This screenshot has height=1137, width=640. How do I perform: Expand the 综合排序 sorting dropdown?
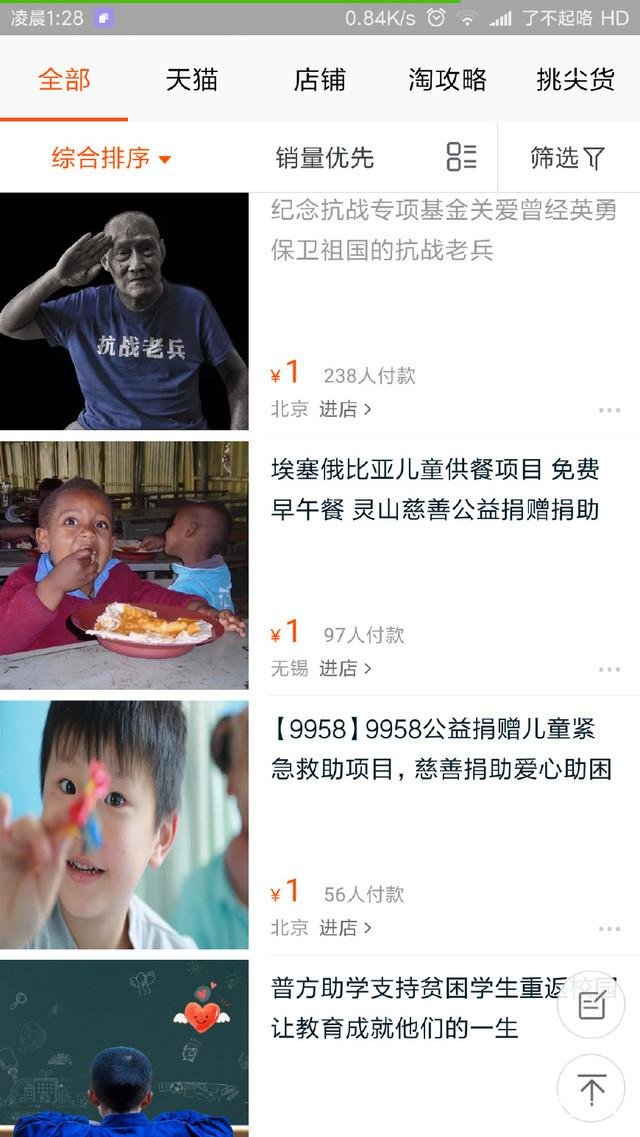(111, 158)
